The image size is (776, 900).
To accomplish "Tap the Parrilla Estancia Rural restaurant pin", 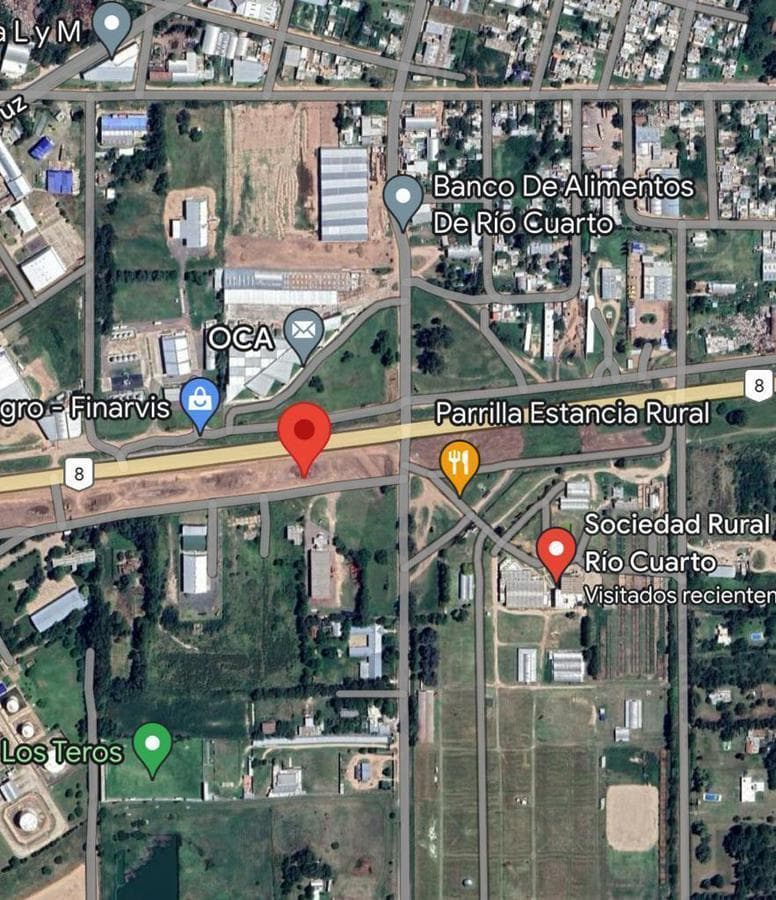I will click(459, 463).
